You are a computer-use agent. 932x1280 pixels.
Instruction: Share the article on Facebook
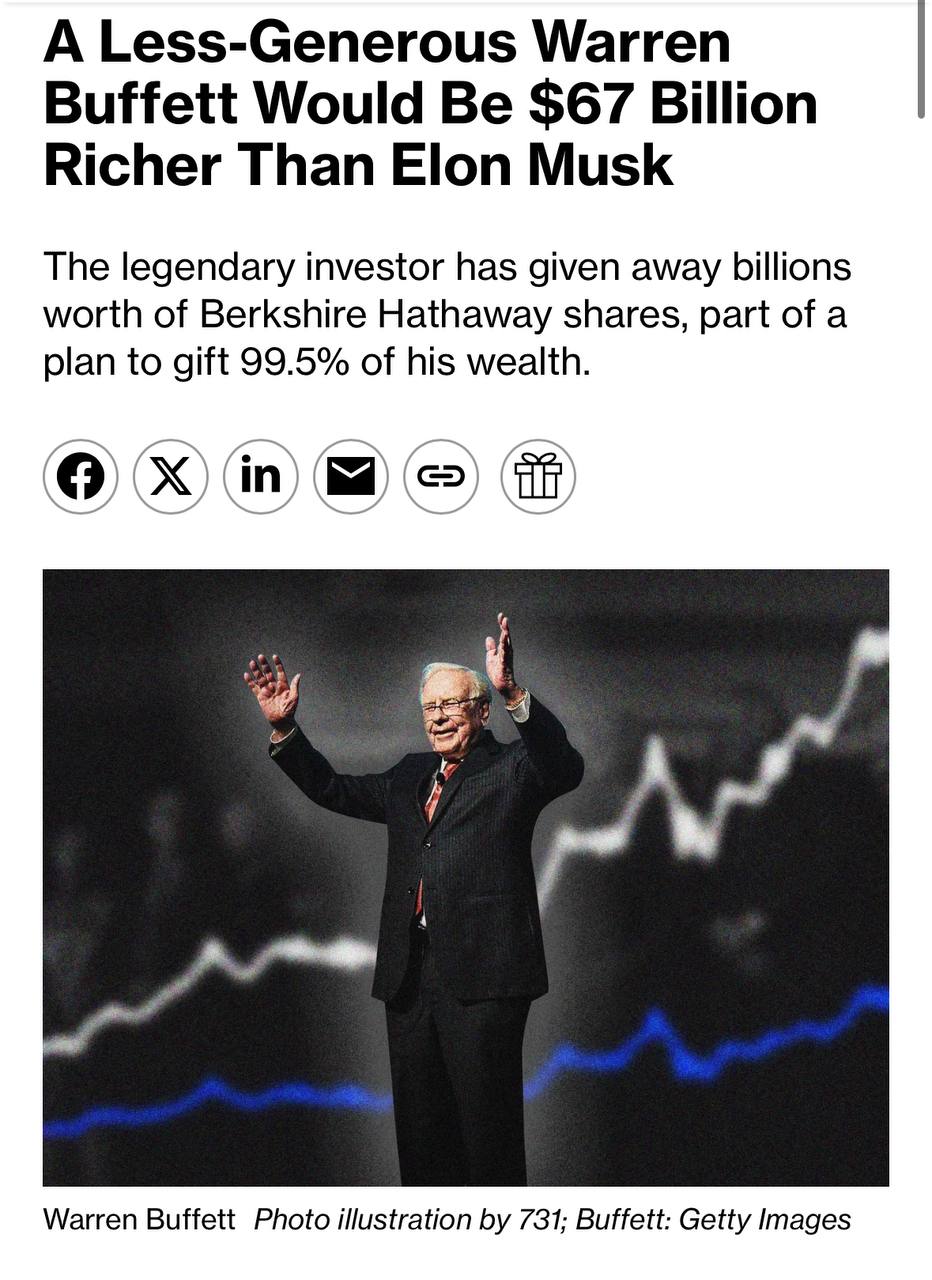[81, 477]
